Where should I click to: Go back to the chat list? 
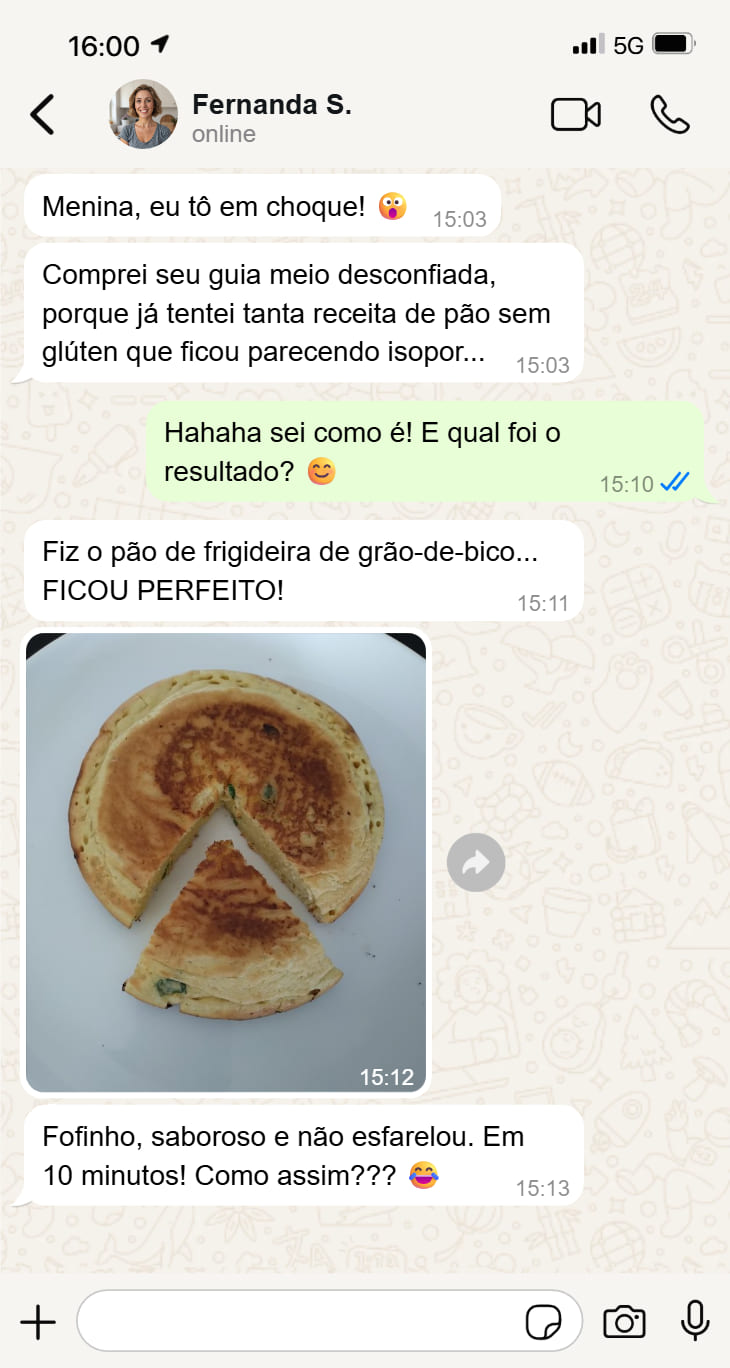[42, 115]
